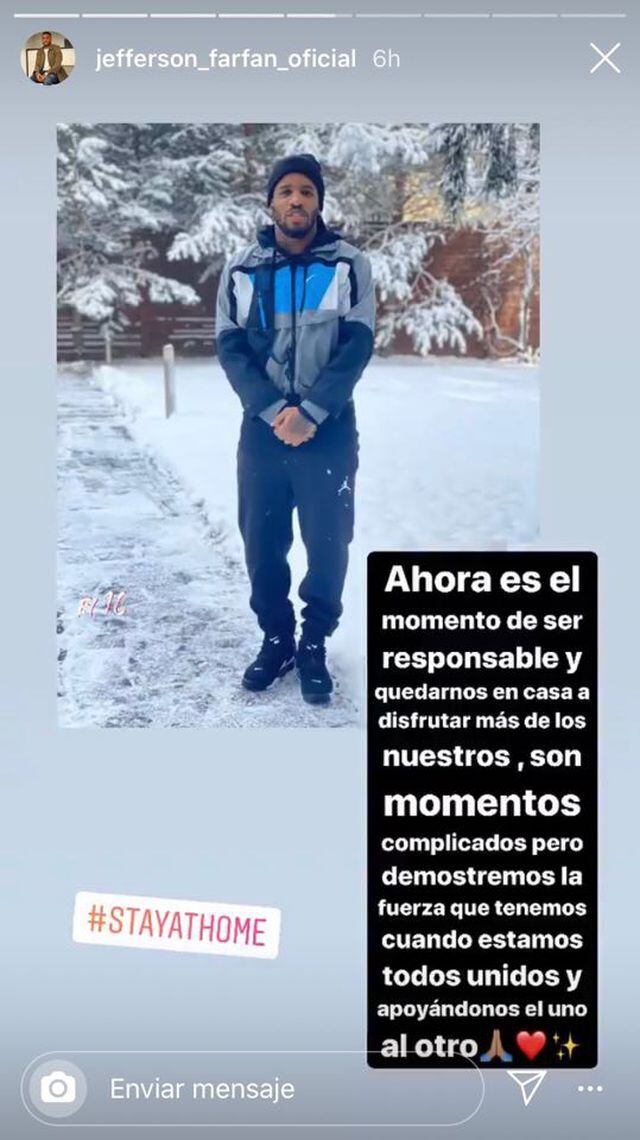Close the story viewer
This screenshot has height=1140, width=640.
(x=604, y=58)
